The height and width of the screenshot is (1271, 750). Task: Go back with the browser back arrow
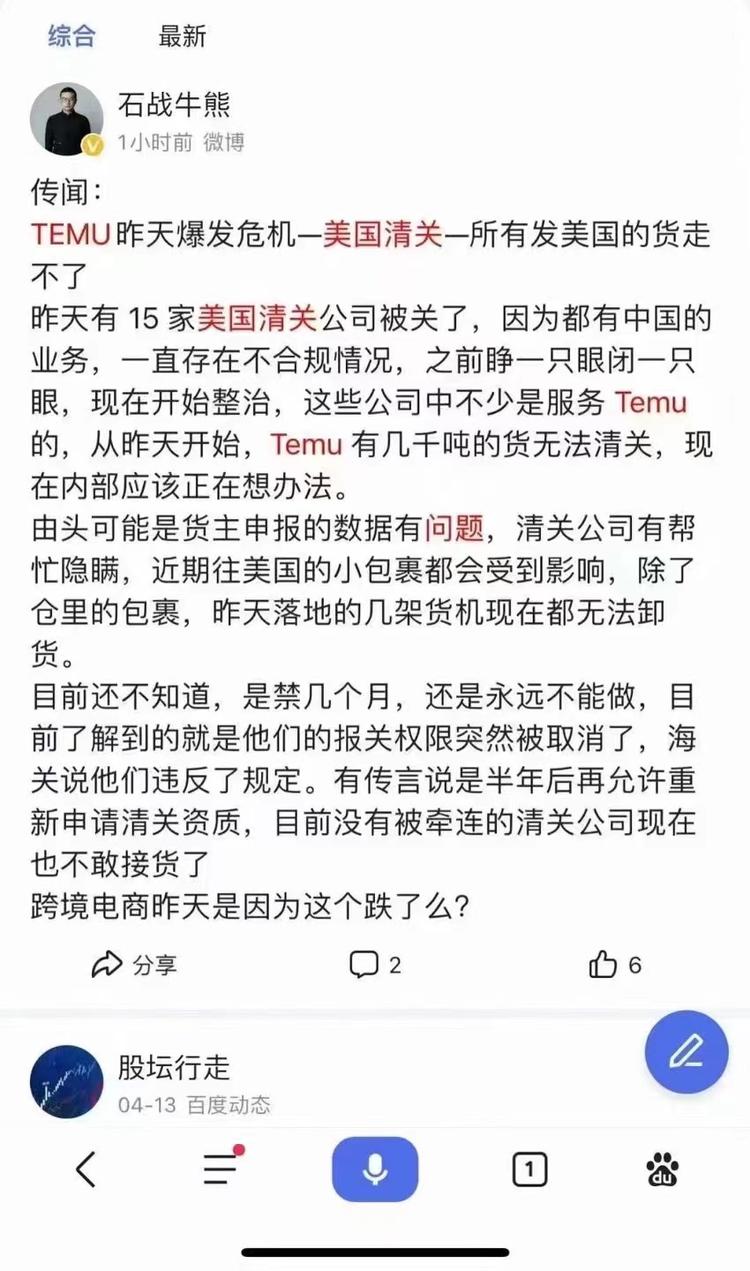[86, 1169]
